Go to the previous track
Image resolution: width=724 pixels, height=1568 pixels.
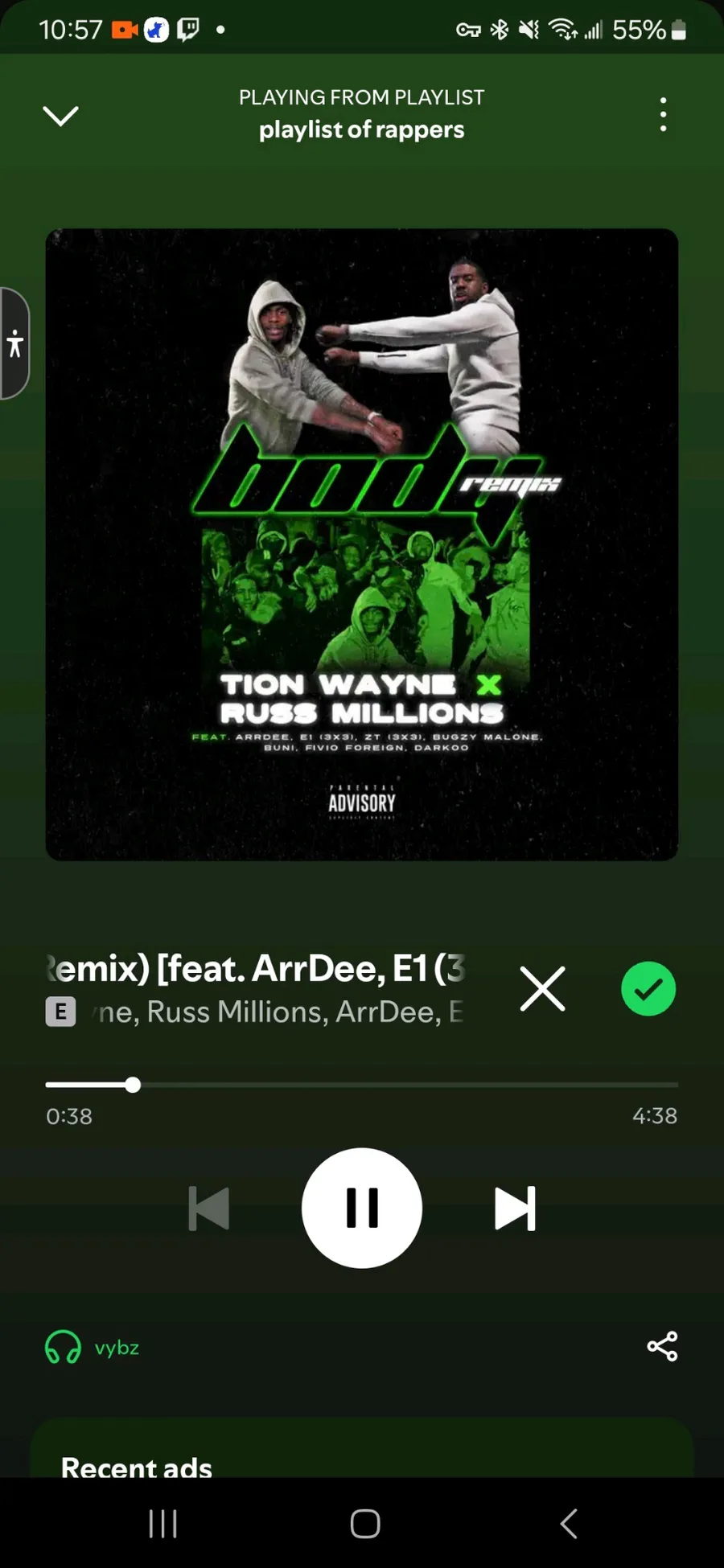coord(209,1208)
